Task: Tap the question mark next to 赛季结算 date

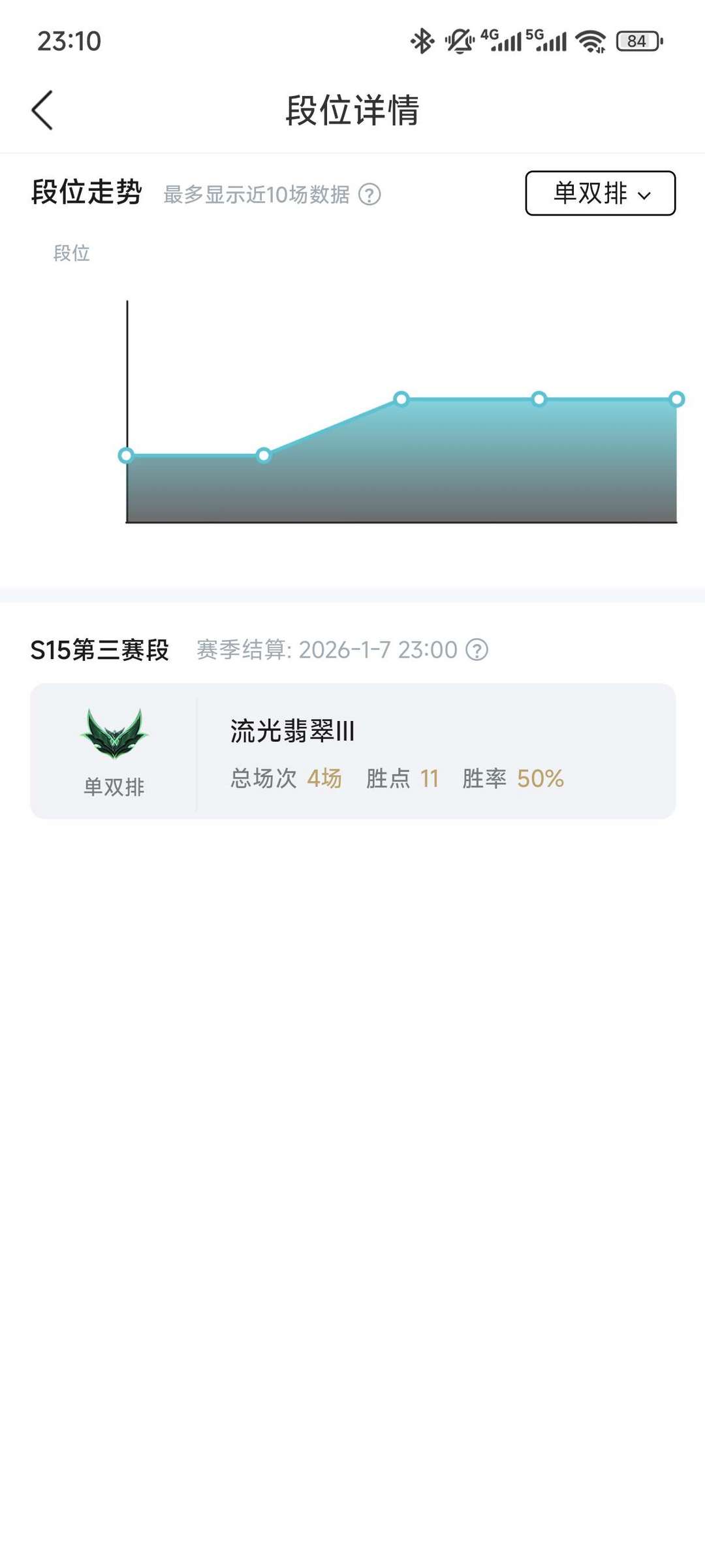Action: click(477, 649)
